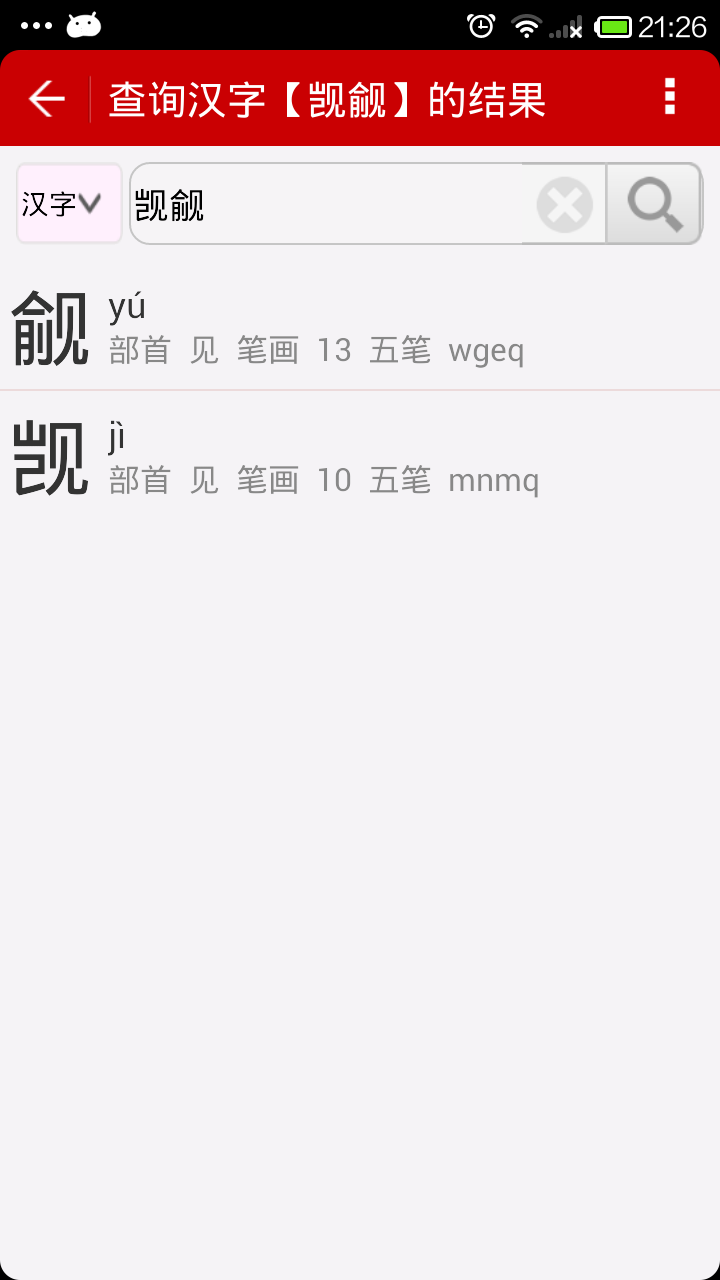Clear the search box with the X icon
Image resolution: width=720 pixels, height=1280 pixels.
pyautogui.click(x=564, y=204)
